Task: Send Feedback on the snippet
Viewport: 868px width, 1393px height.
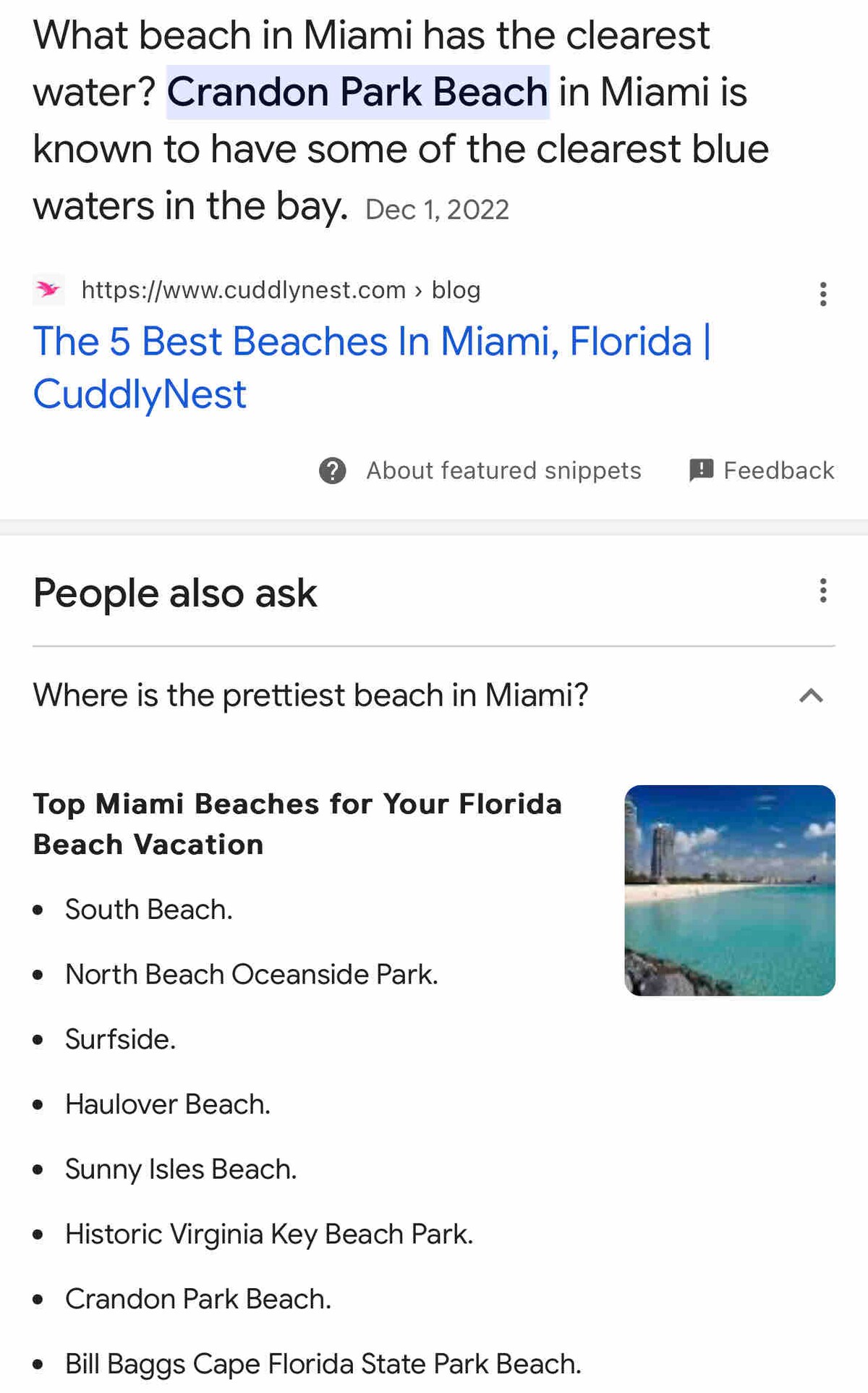Action: pyautogui.click(x=762, y=470)
